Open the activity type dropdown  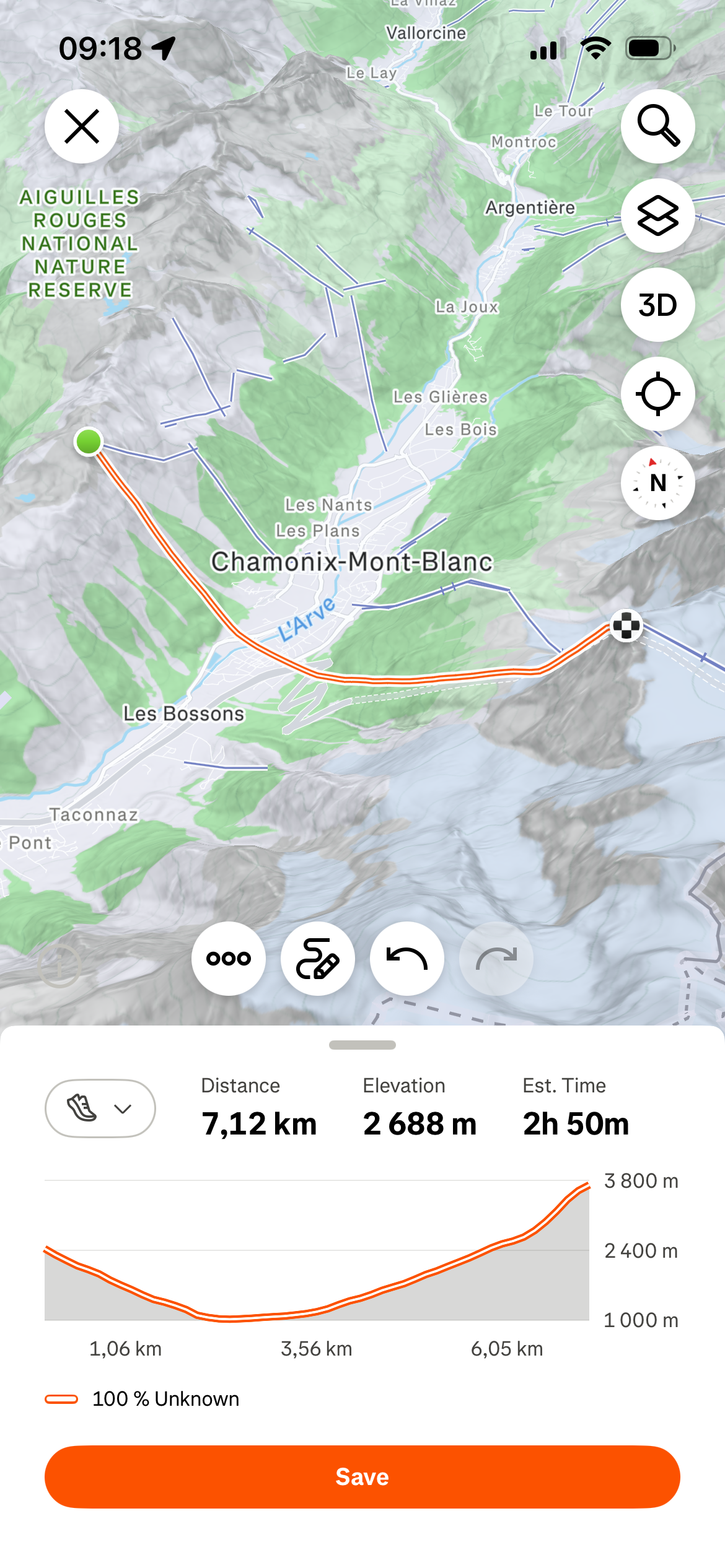(100, 1108)
